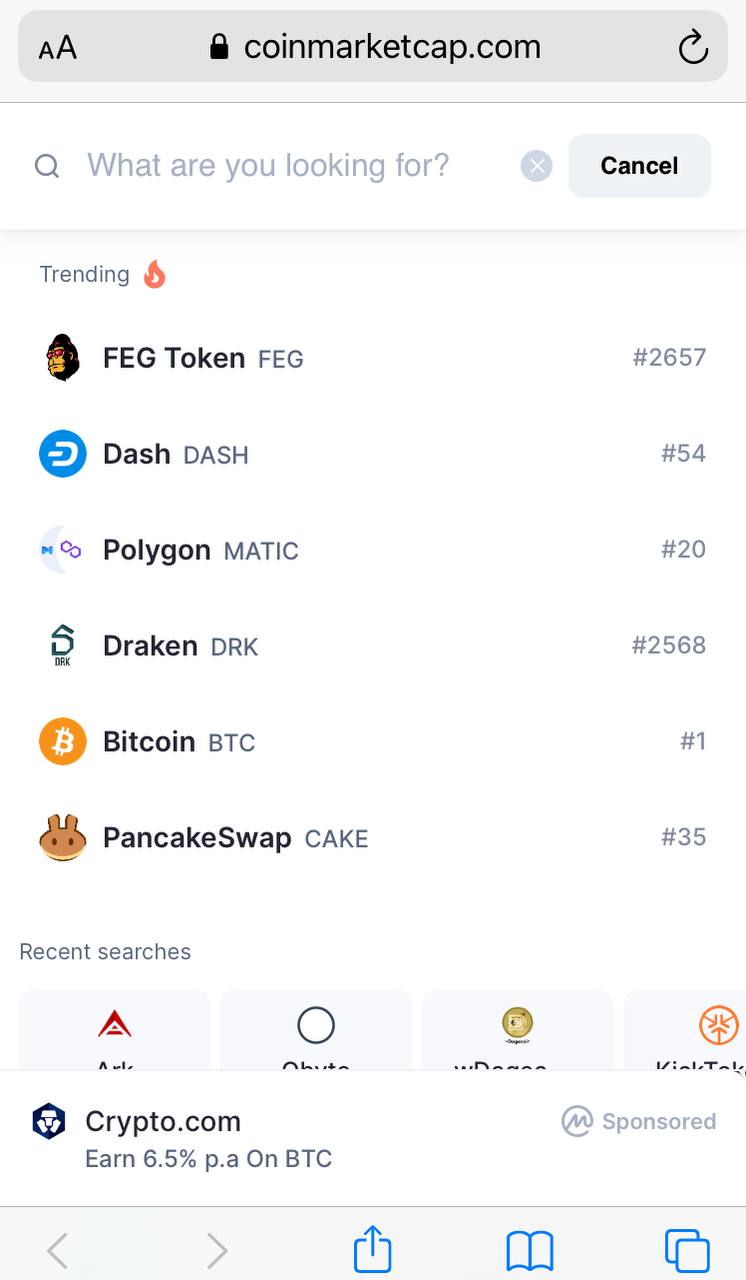
Task: Show open Safari tabs
Action: coord(687,1250)
